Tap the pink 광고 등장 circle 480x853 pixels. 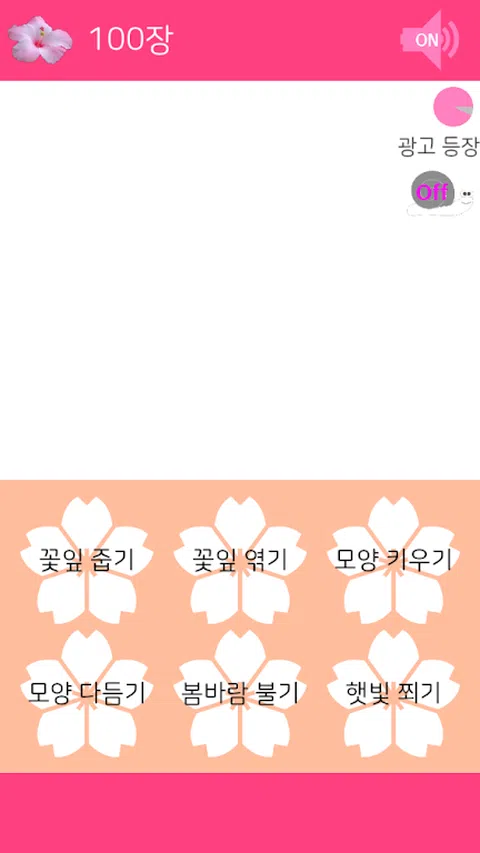453,107
